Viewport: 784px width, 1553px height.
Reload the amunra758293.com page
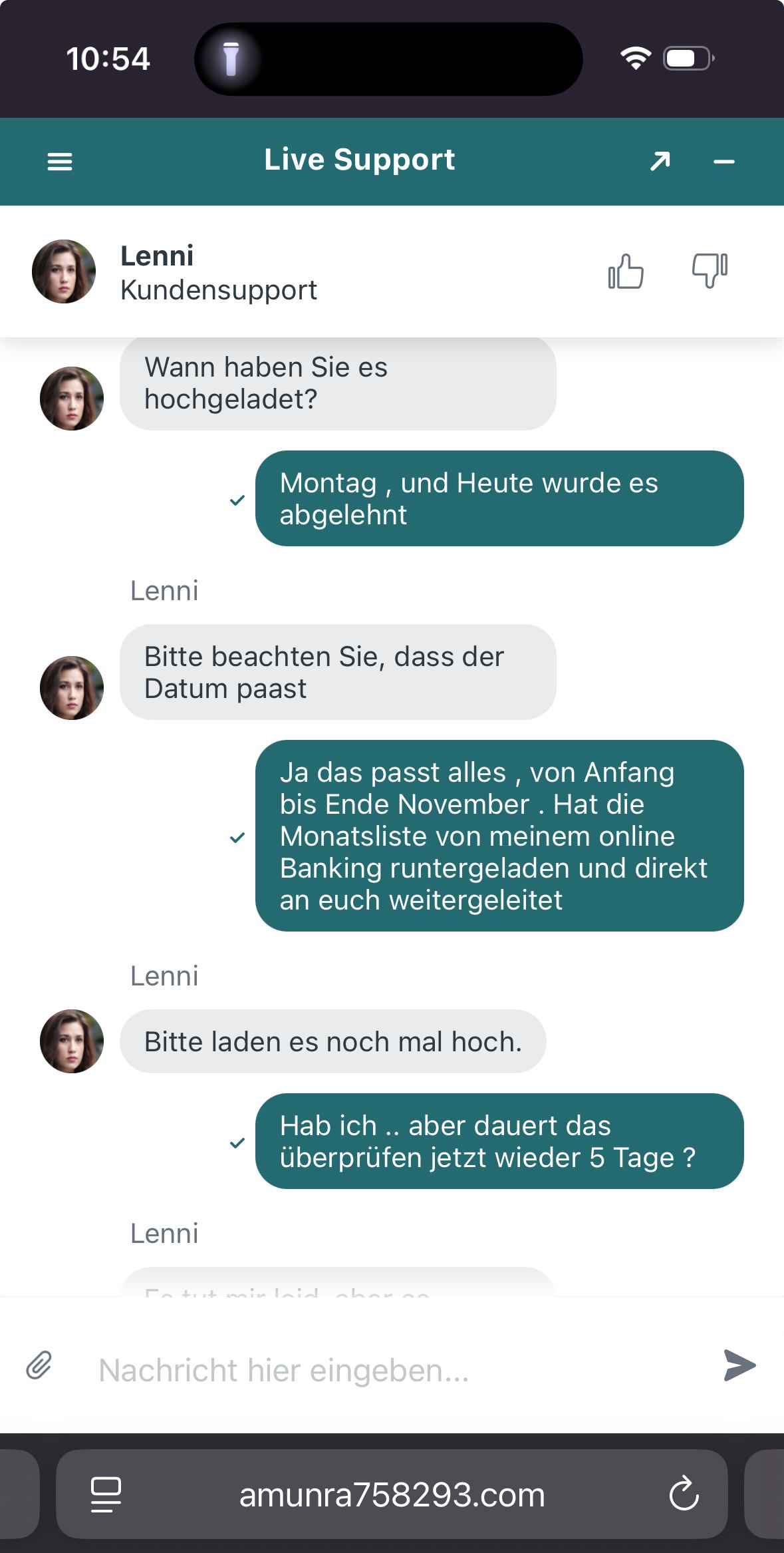684,1494
